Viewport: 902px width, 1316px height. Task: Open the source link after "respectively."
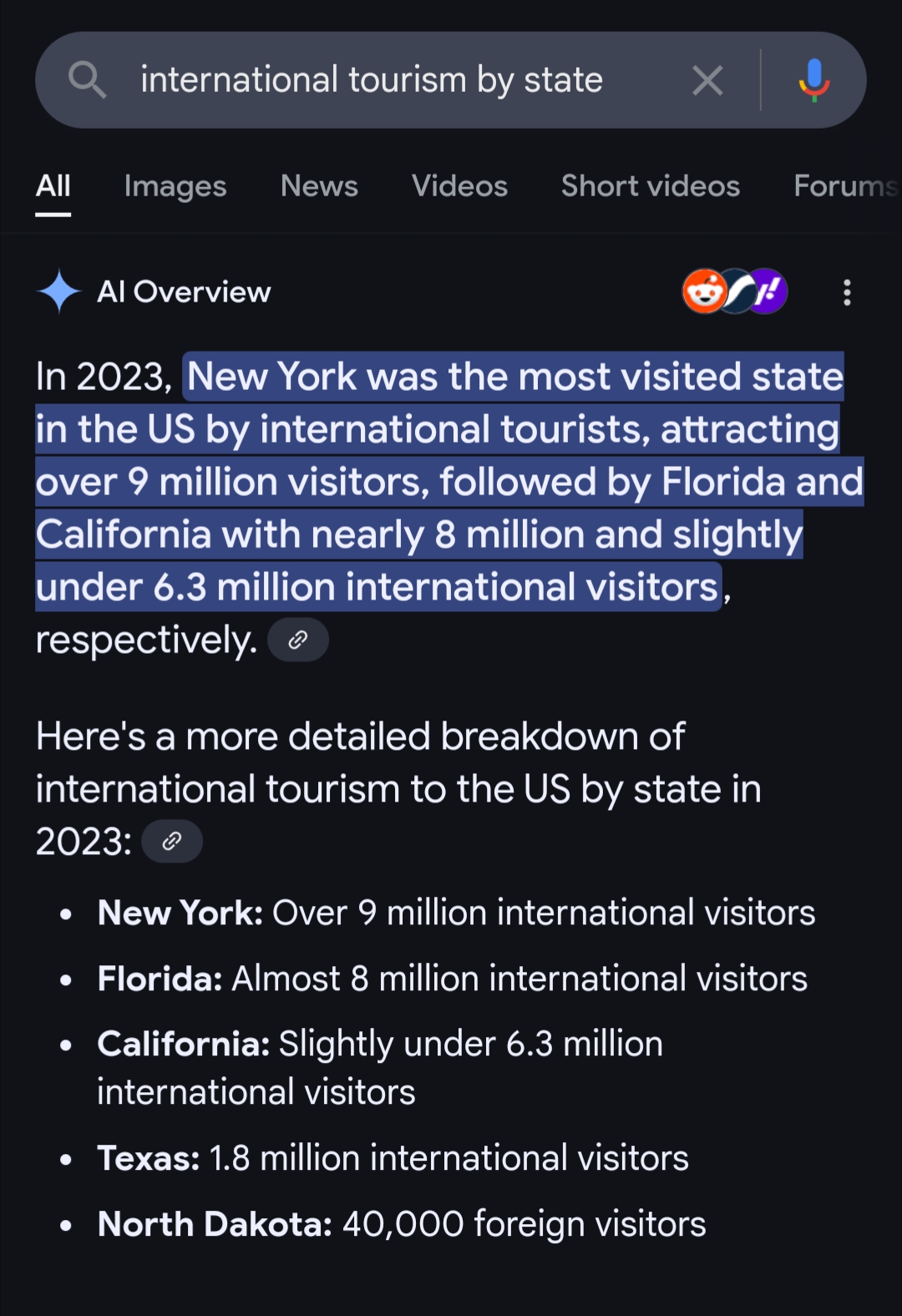tap(298, 640)
